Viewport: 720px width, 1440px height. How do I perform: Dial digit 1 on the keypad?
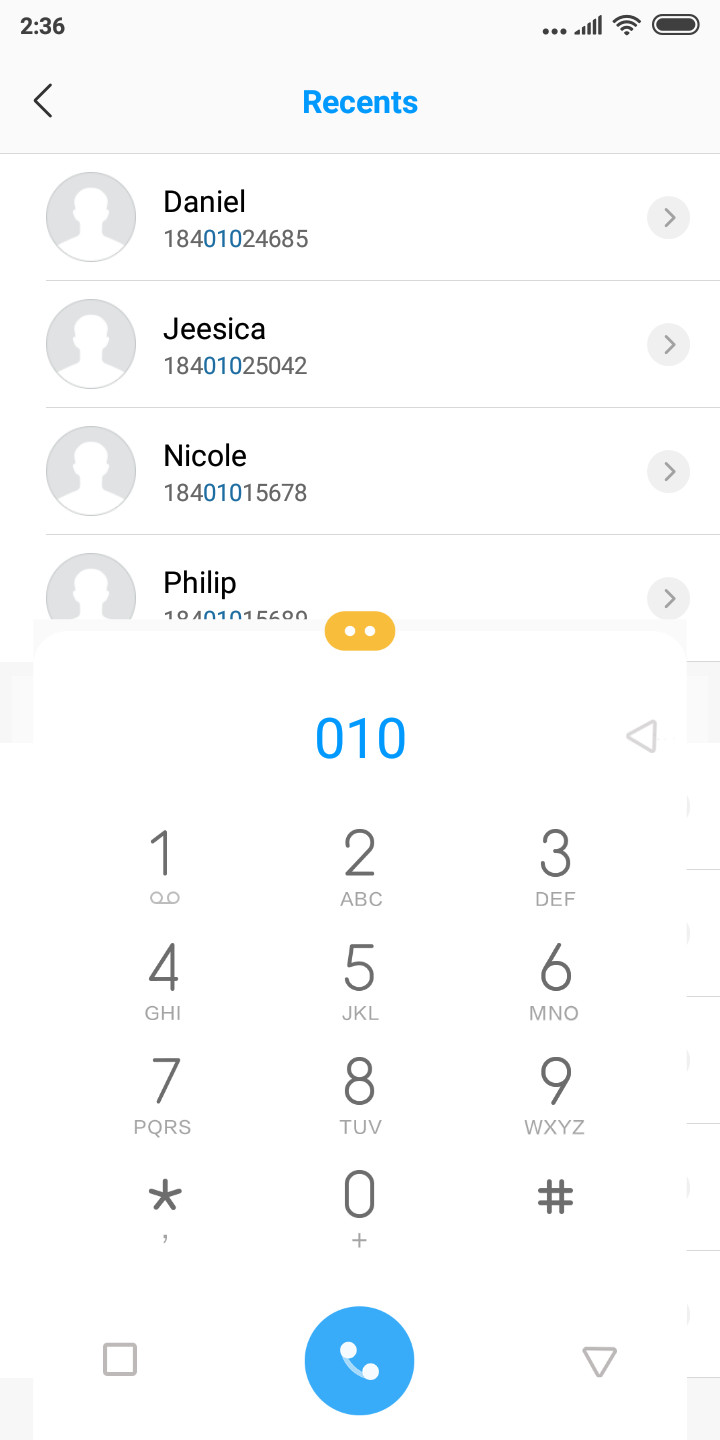tap(164, 867)
